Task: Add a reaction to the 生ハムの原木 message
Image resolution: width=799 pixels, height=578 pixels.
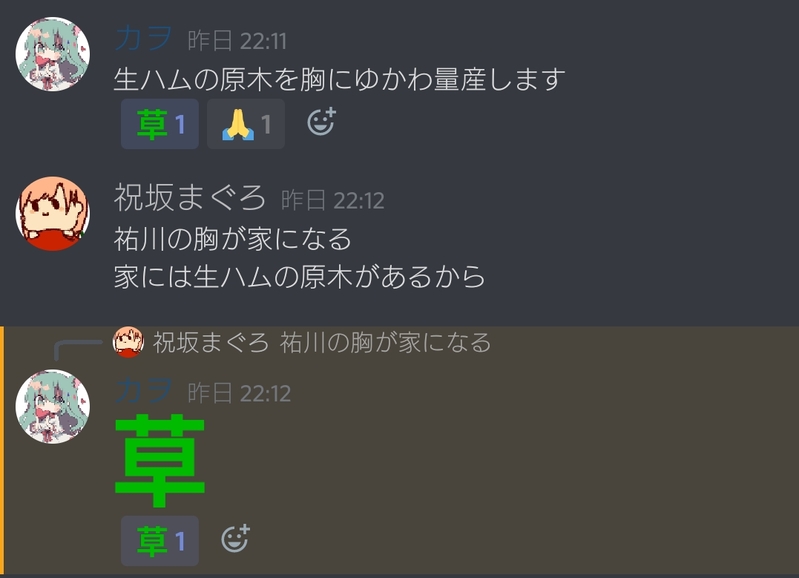Action: pos(321,123)
